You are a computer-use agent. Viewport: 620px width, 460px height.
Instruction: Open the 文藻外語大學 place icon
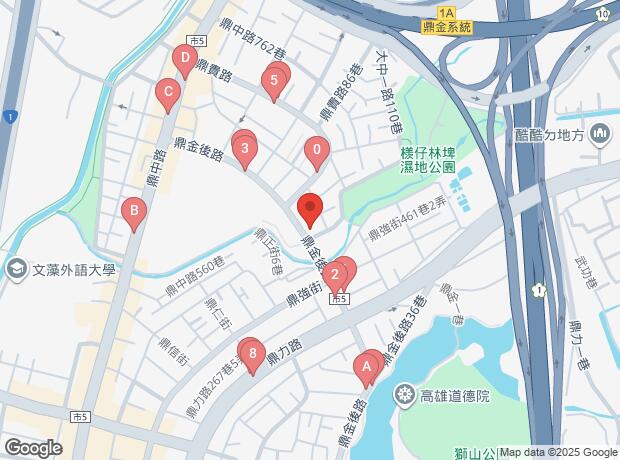coord(17,270)
